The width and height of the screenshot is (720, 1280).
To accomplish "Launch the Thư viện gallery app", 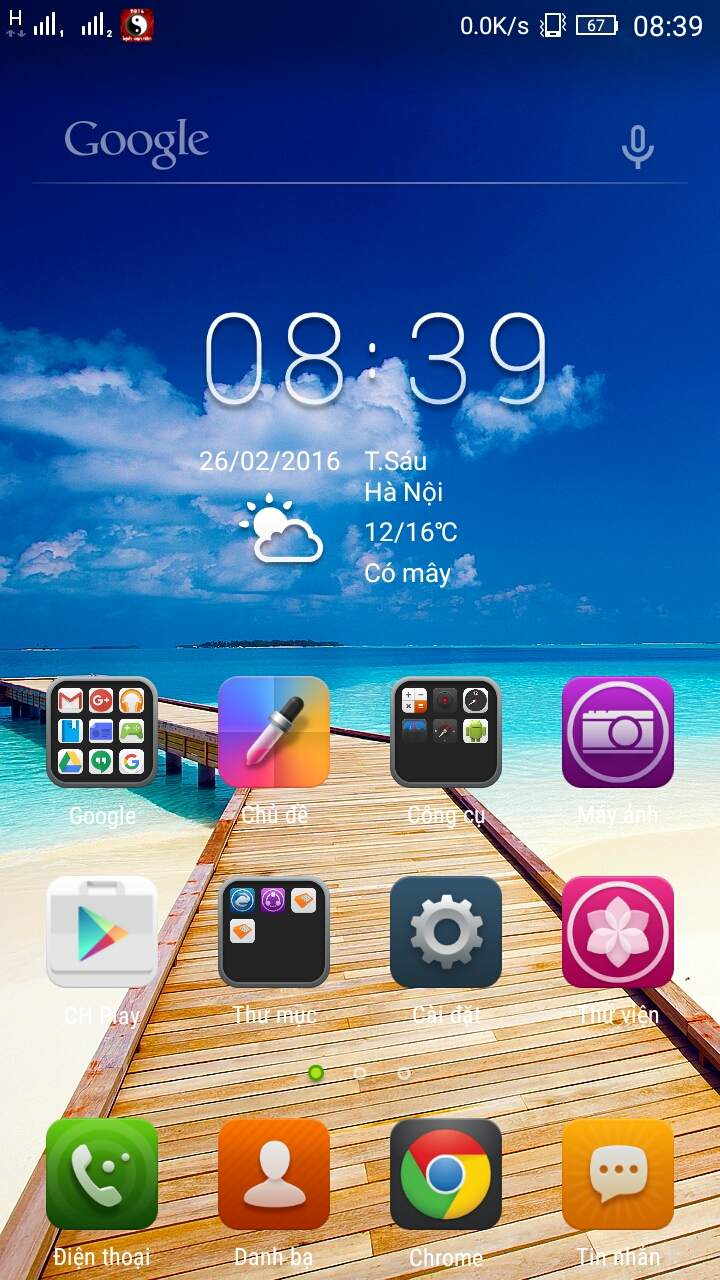I will click(x=618, y=931).
